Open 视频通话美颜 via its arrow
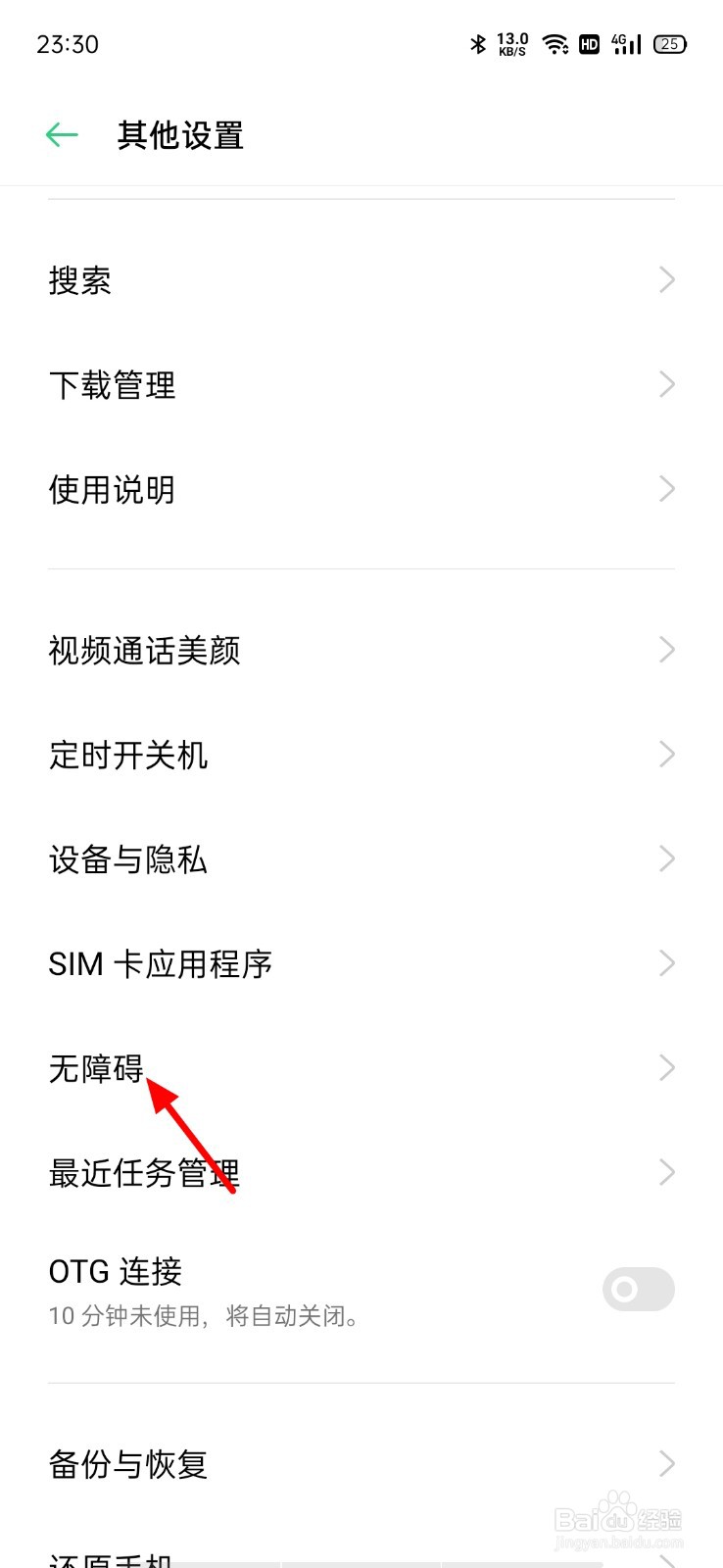 667,649
